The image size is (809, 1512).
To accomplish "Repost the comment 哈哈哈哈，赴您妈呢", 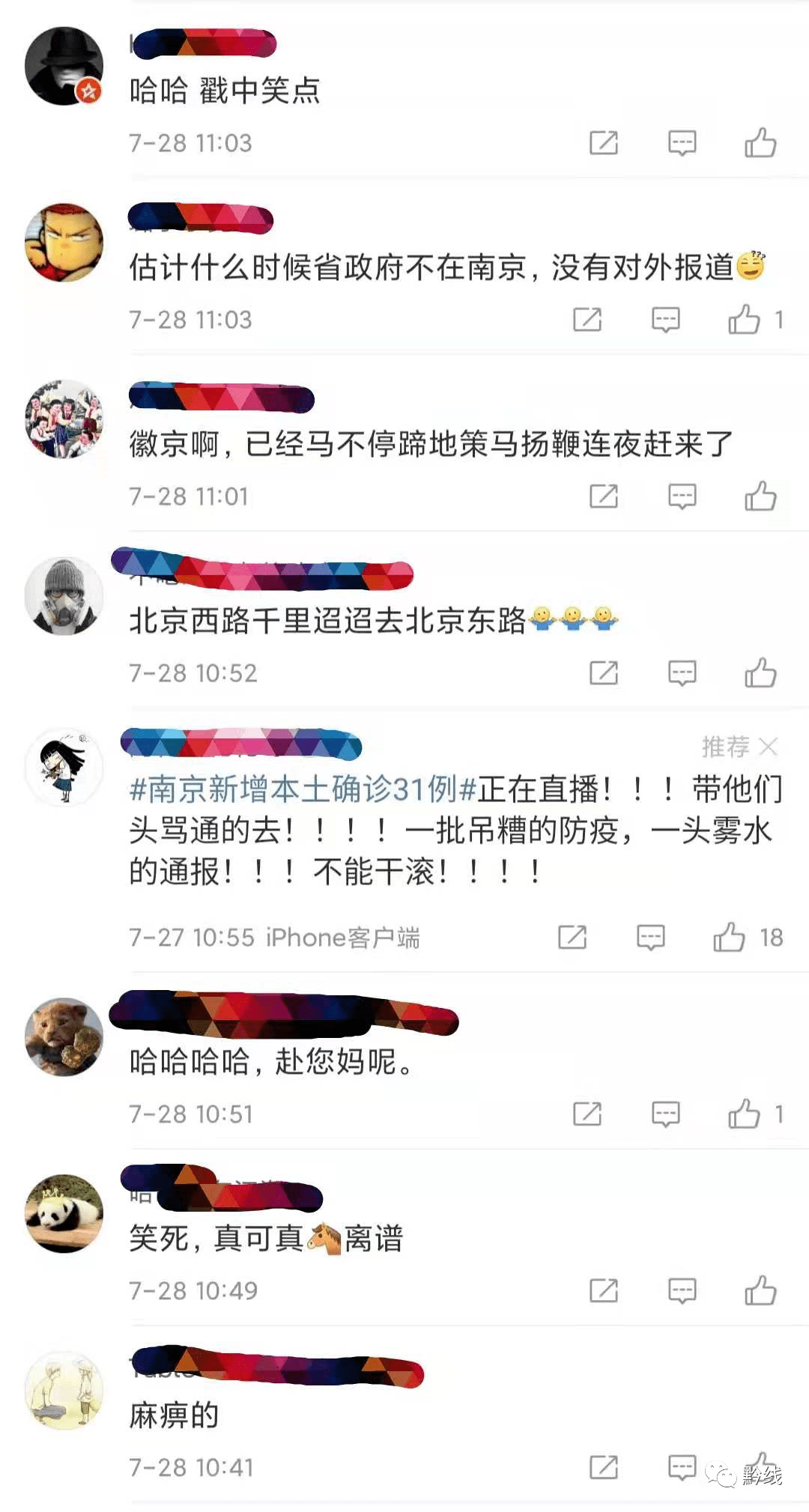I will pos(587,1114).
